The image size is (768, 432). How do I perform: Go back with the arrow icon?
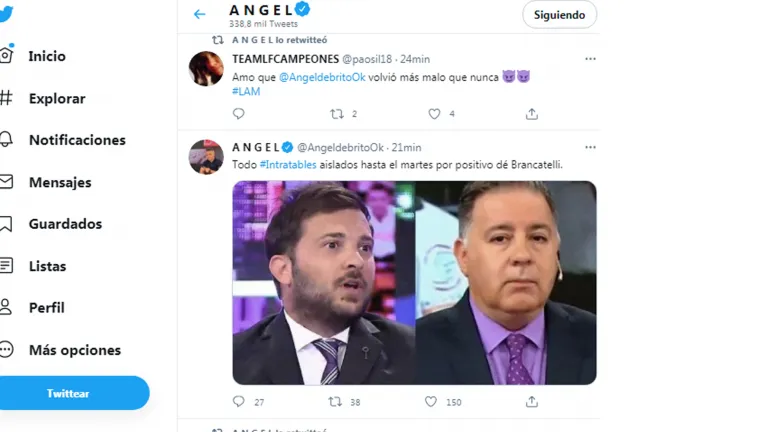(199, 14)
